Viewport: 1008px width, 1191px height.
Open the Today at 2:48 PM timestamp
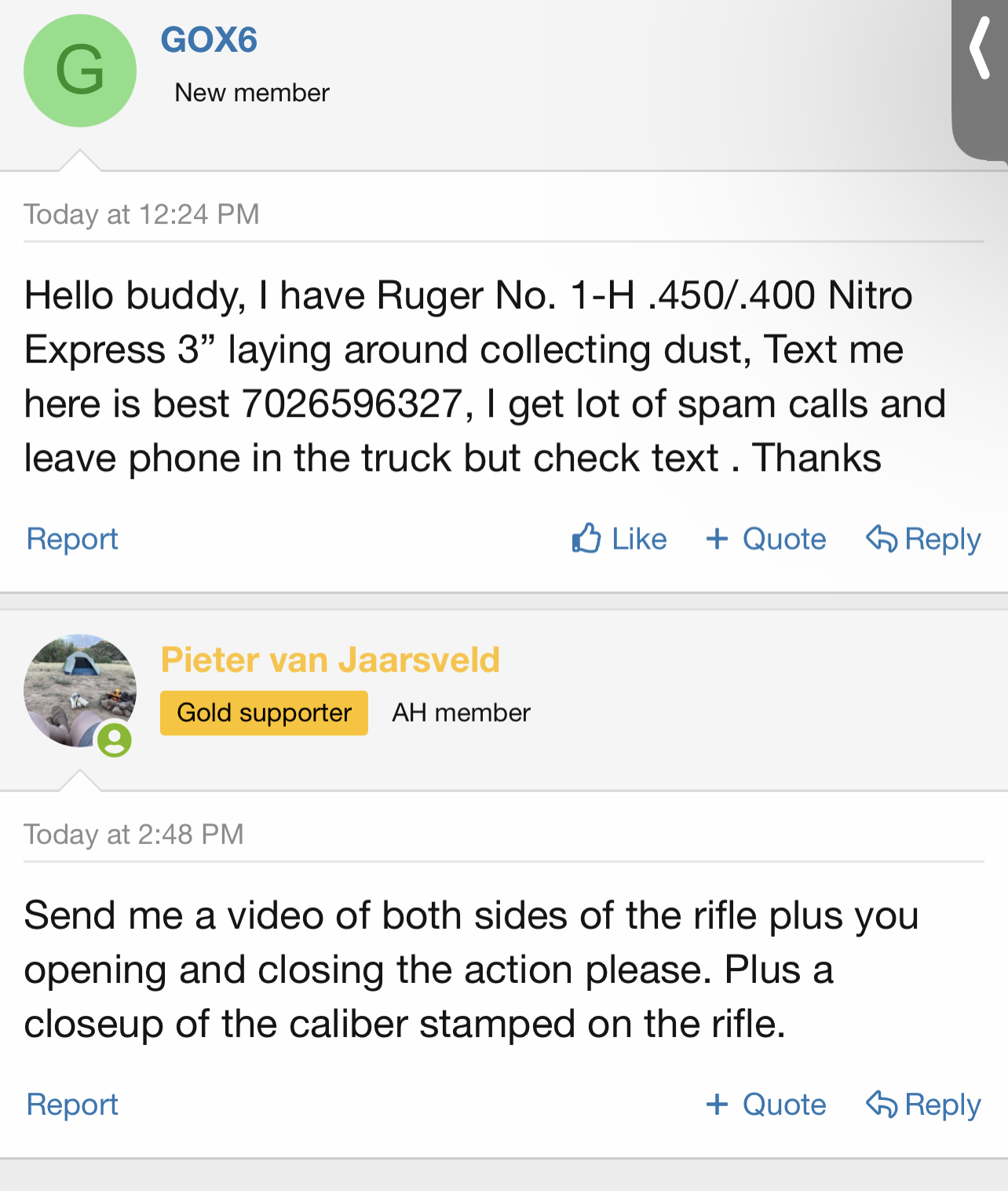133,835
